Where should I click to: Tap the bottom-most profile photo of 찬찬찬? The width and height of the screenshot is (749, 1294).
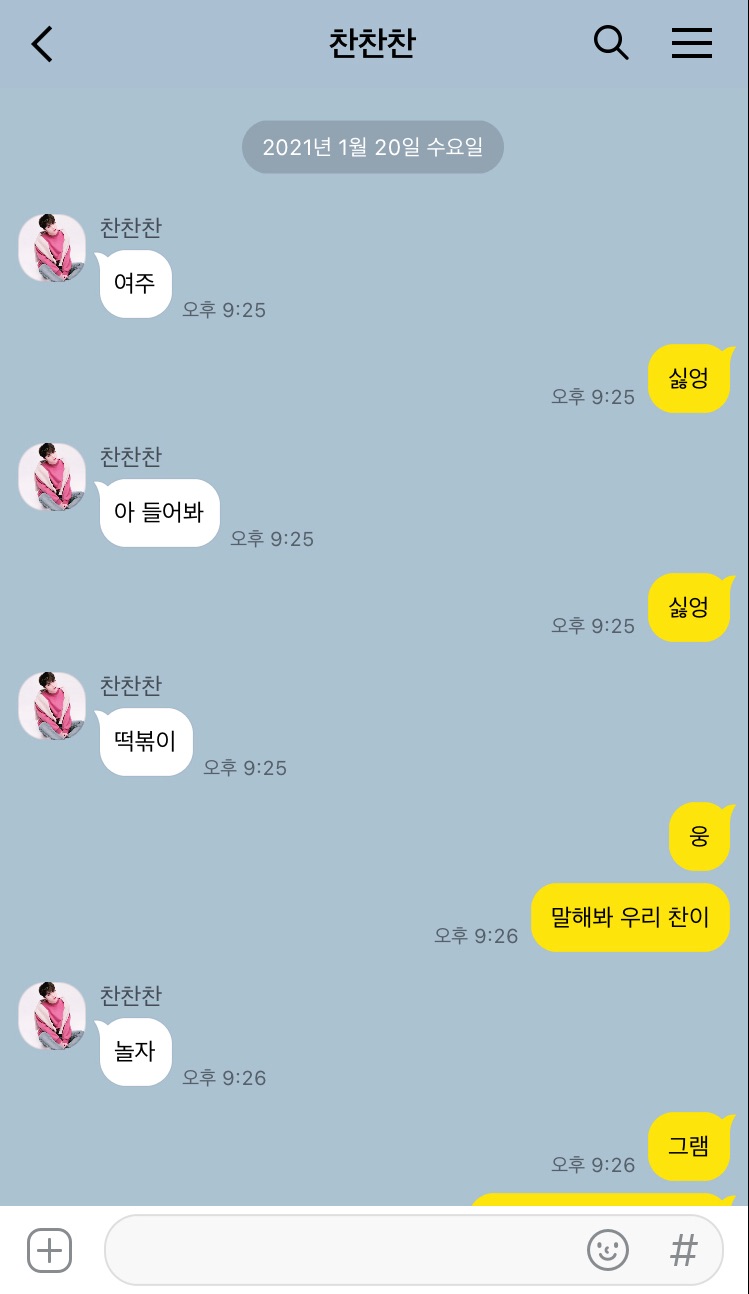(x=52, y=1015)
